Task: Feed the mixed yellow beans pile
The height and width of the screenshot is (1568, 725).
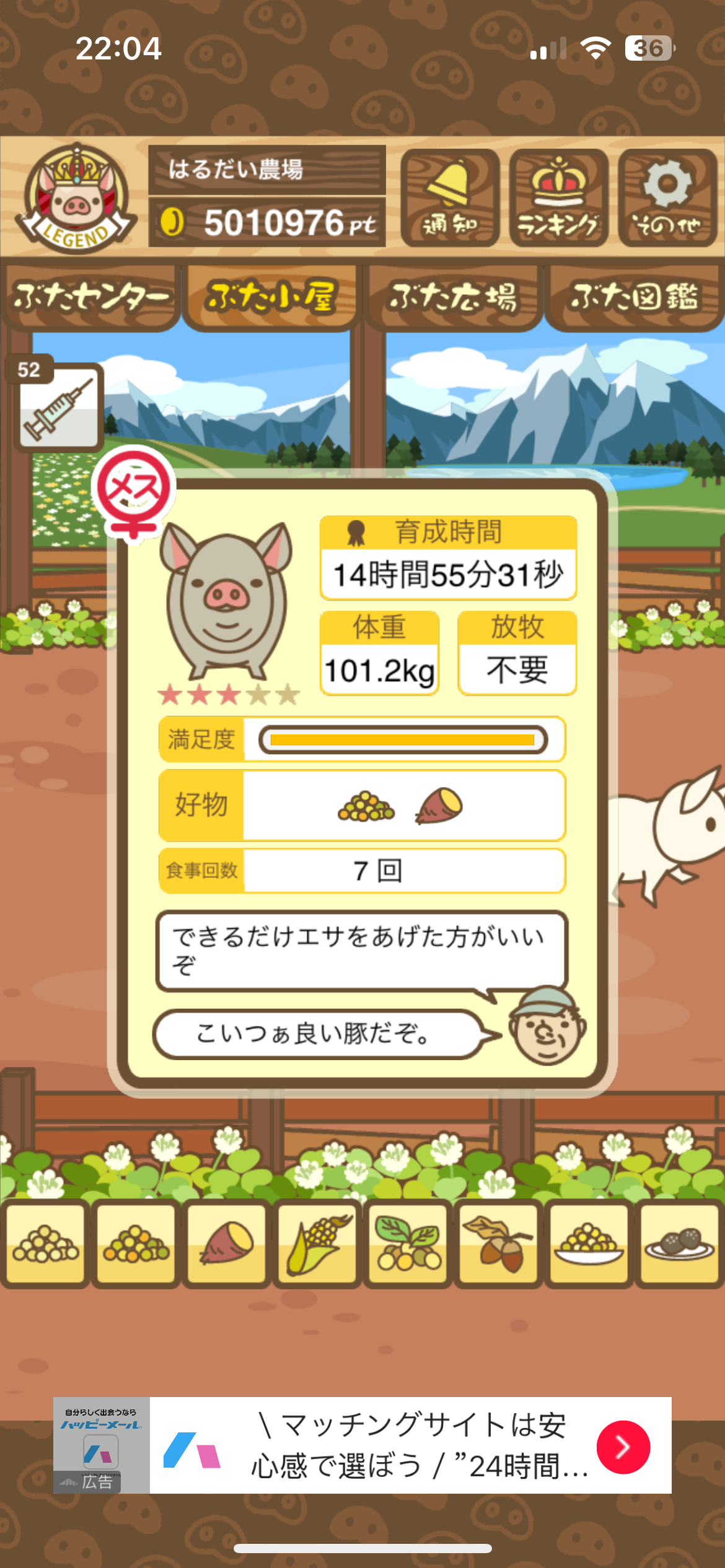Action: coord(136,1244)
